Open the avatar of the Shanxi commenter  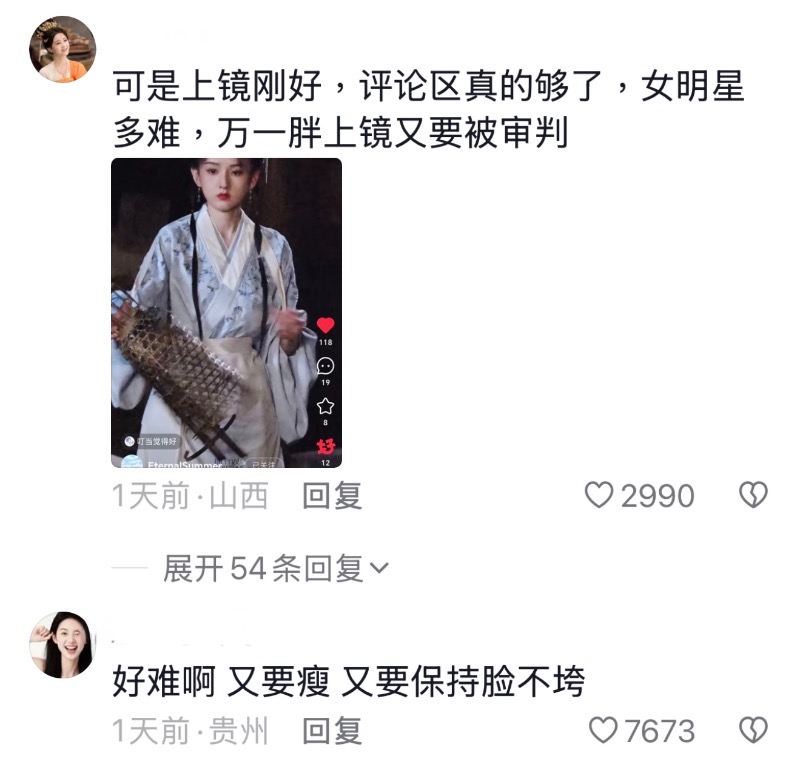62,50
